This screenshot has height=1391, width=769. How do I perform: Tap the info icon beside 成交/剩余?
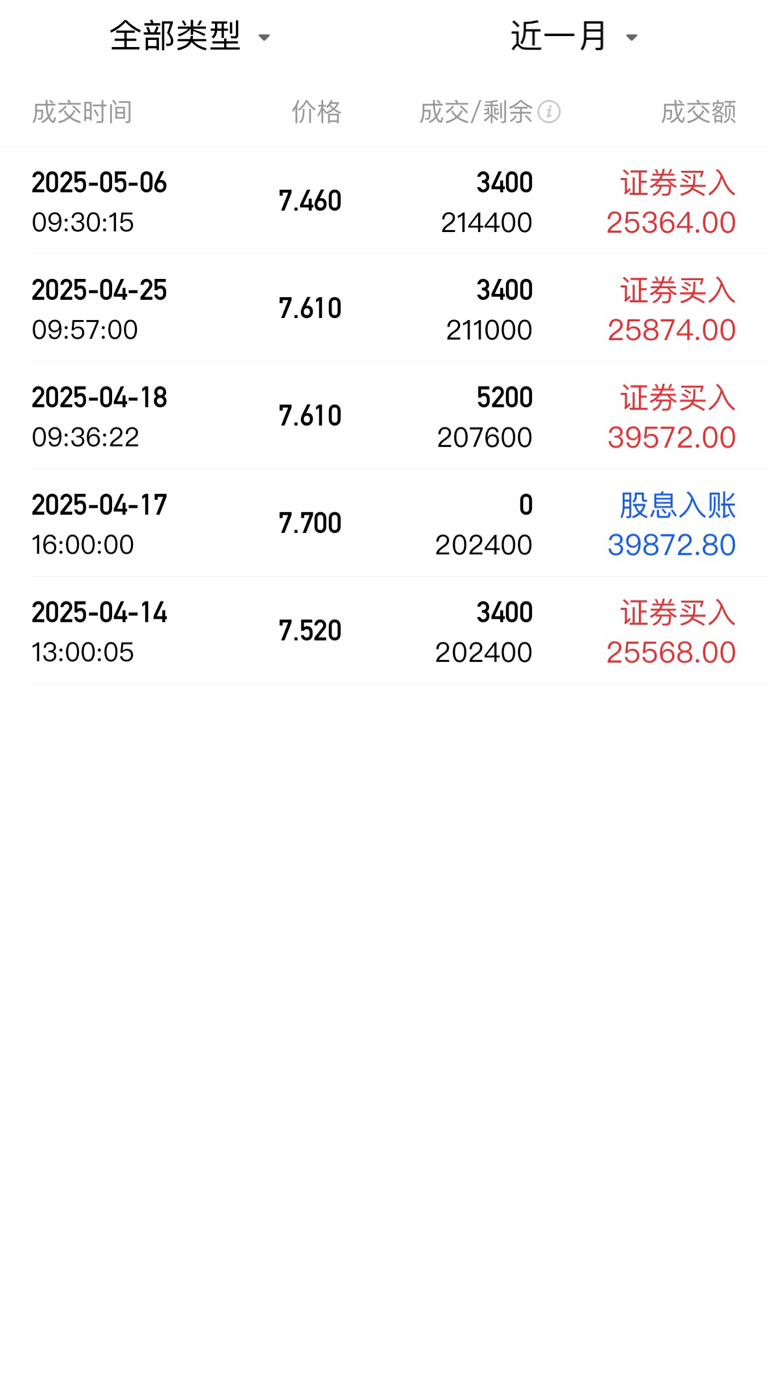(x=549, y=112)
